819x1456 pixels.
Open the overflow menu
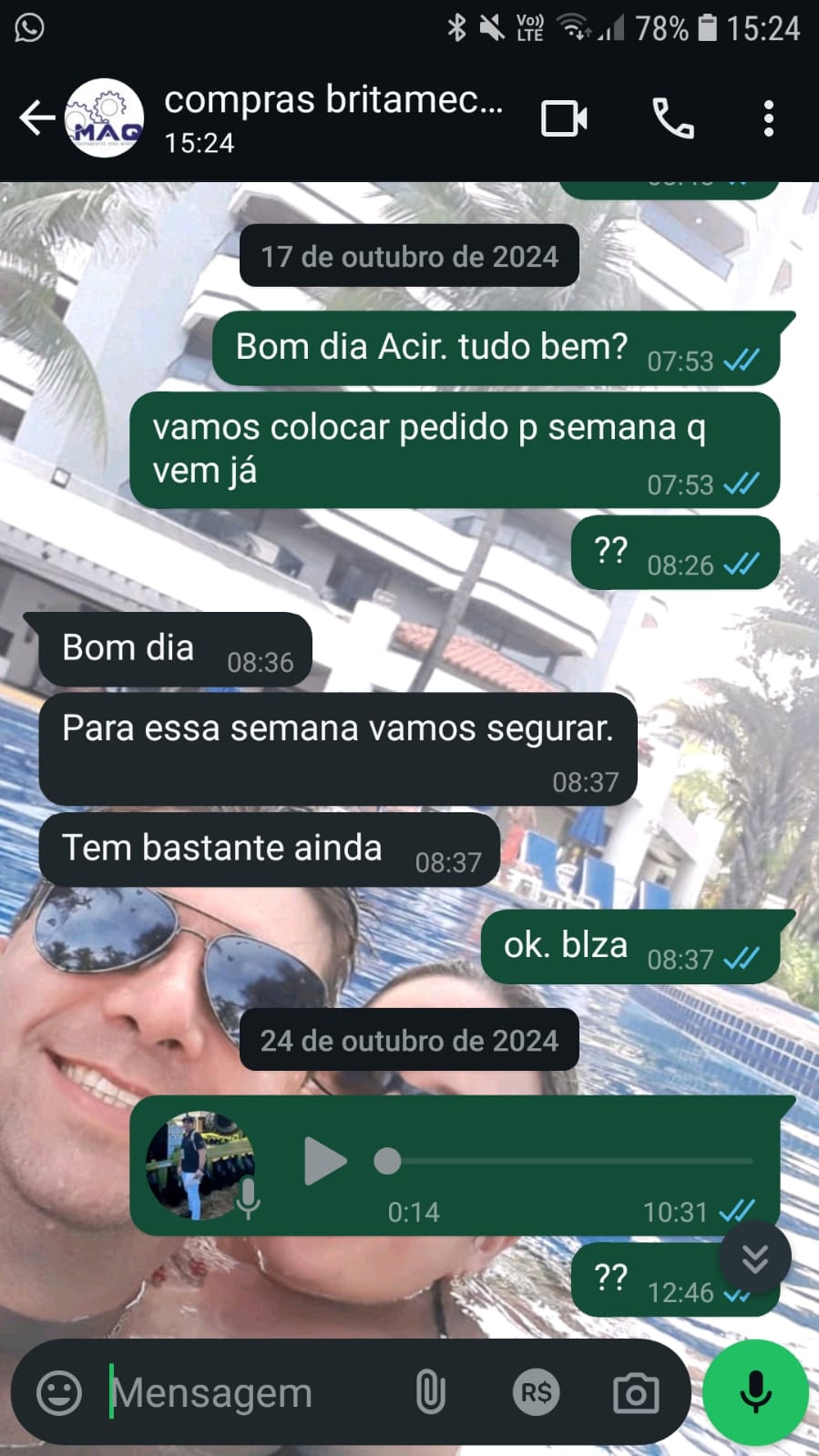click(769, 118)
